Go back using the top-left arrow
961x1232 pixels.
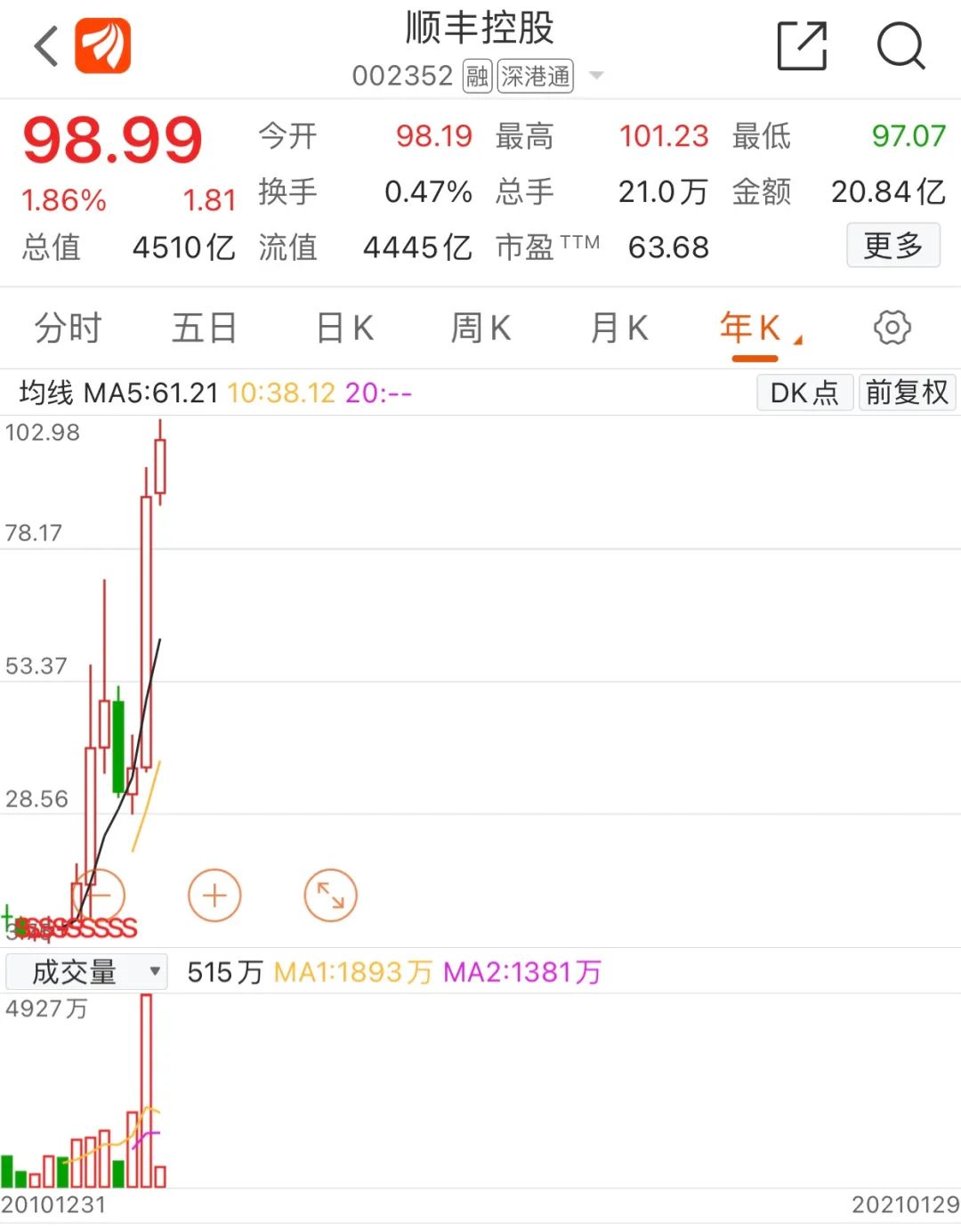pyautogui.click(x=46, y=46)
